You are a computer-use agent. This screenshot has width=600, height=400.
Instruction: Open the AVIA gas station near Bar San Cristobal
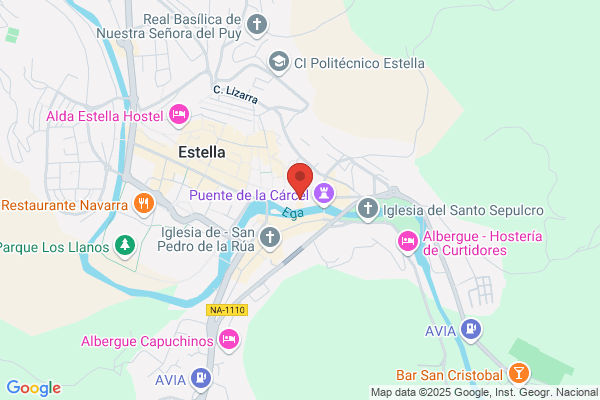[471, 329]
